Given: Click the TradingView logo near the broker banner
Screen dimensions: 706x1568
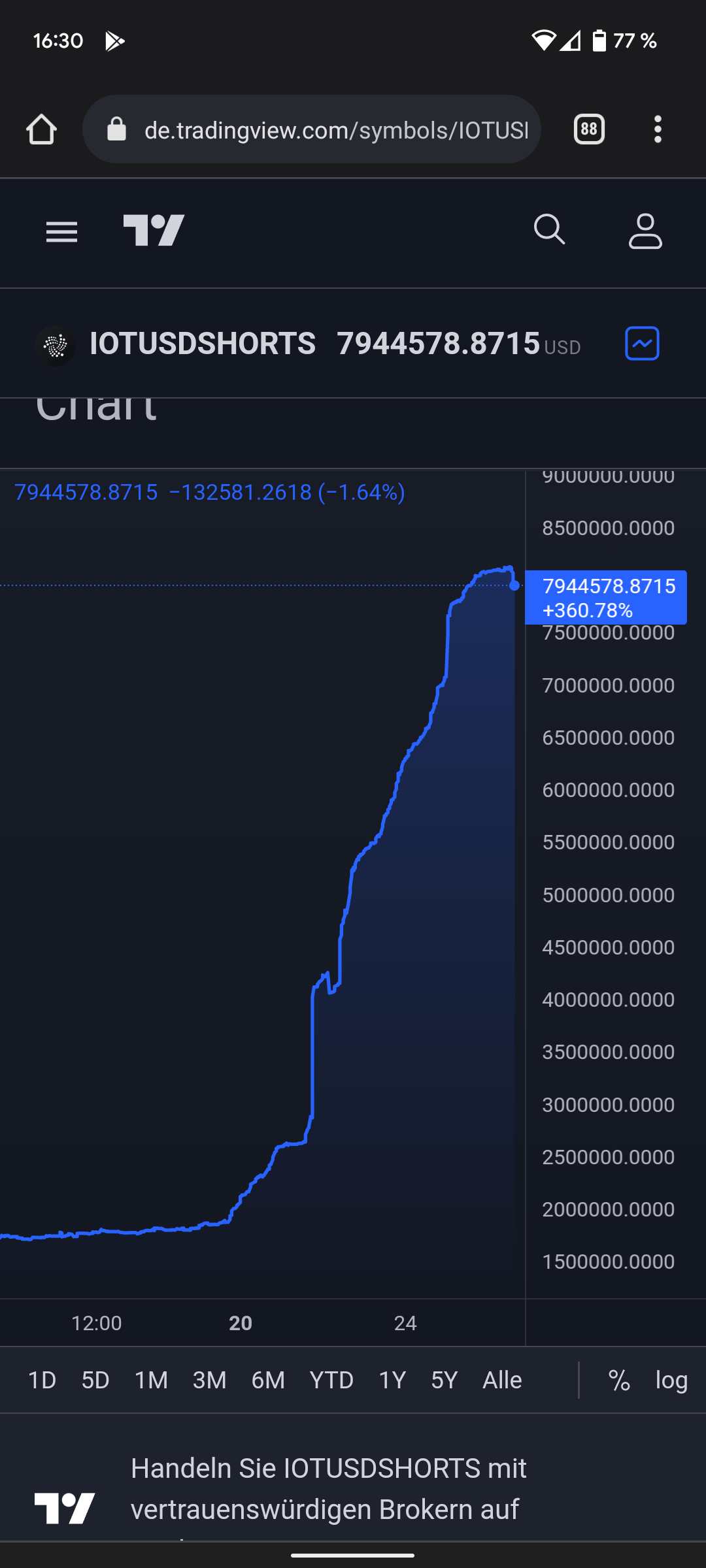Looking at the screenshot, I should [x=68, y=1509].
